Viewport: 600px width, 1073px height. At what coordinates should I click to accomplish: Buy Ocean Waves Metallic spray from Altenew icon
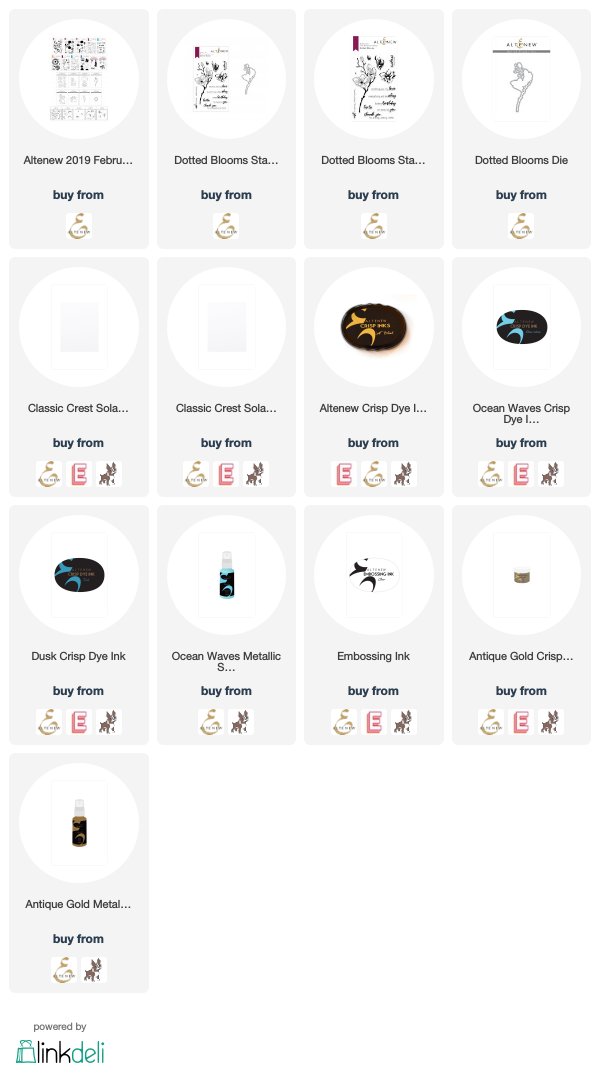pyautogui.click(x=211, y=722)
